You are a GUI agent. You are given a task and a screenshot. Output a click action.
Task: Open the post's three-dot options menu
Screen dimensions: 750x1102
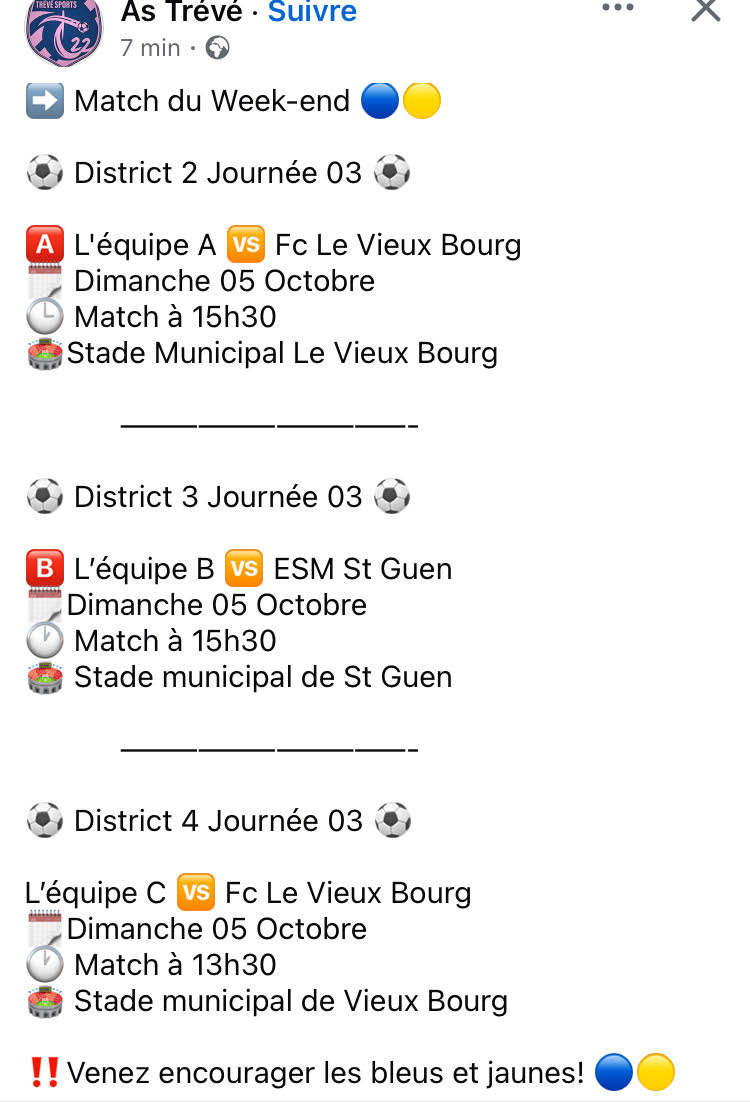coord(618,9)
